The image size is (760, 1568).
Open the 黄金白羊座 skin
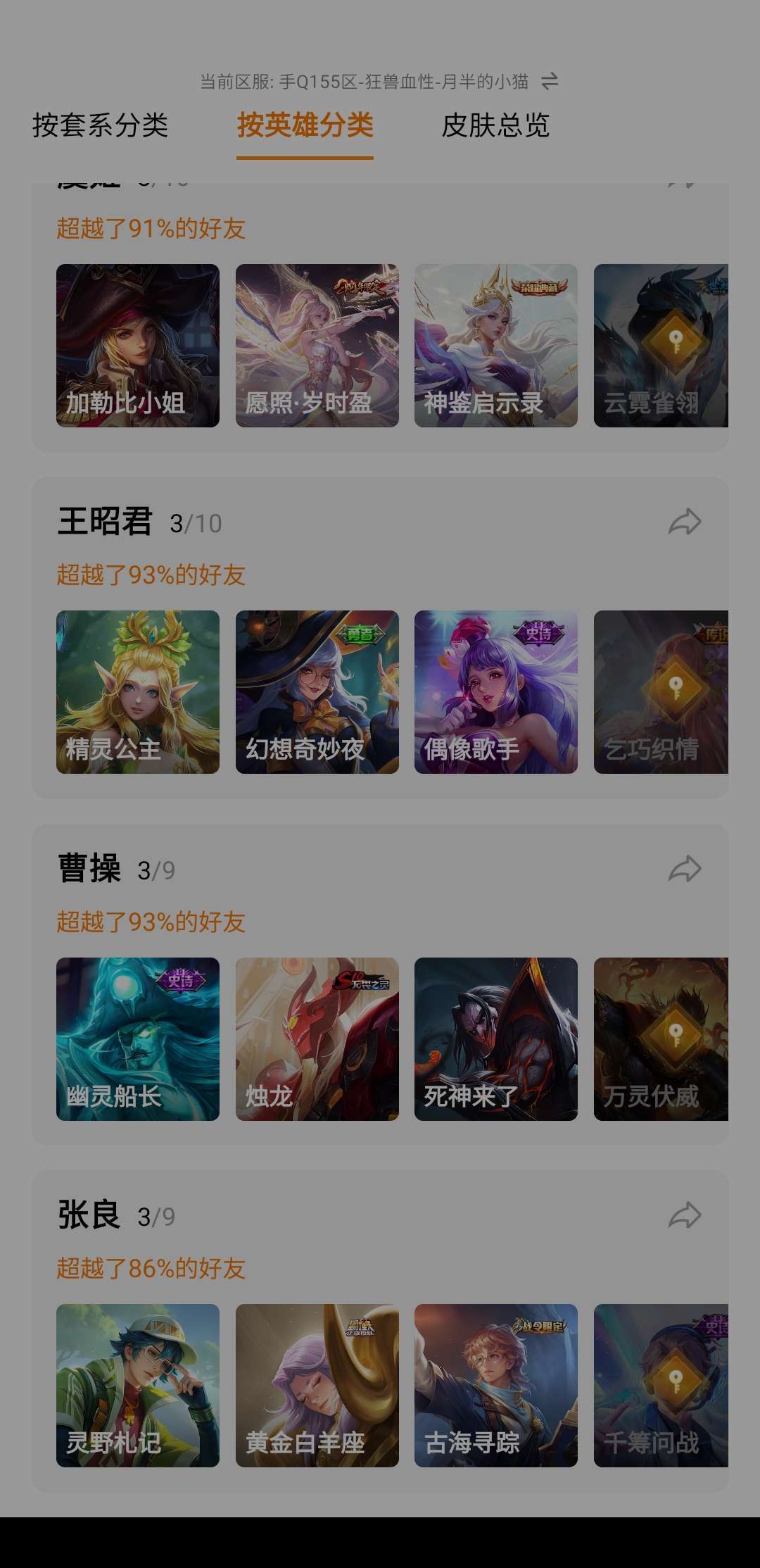click(x=317, y=1385)
